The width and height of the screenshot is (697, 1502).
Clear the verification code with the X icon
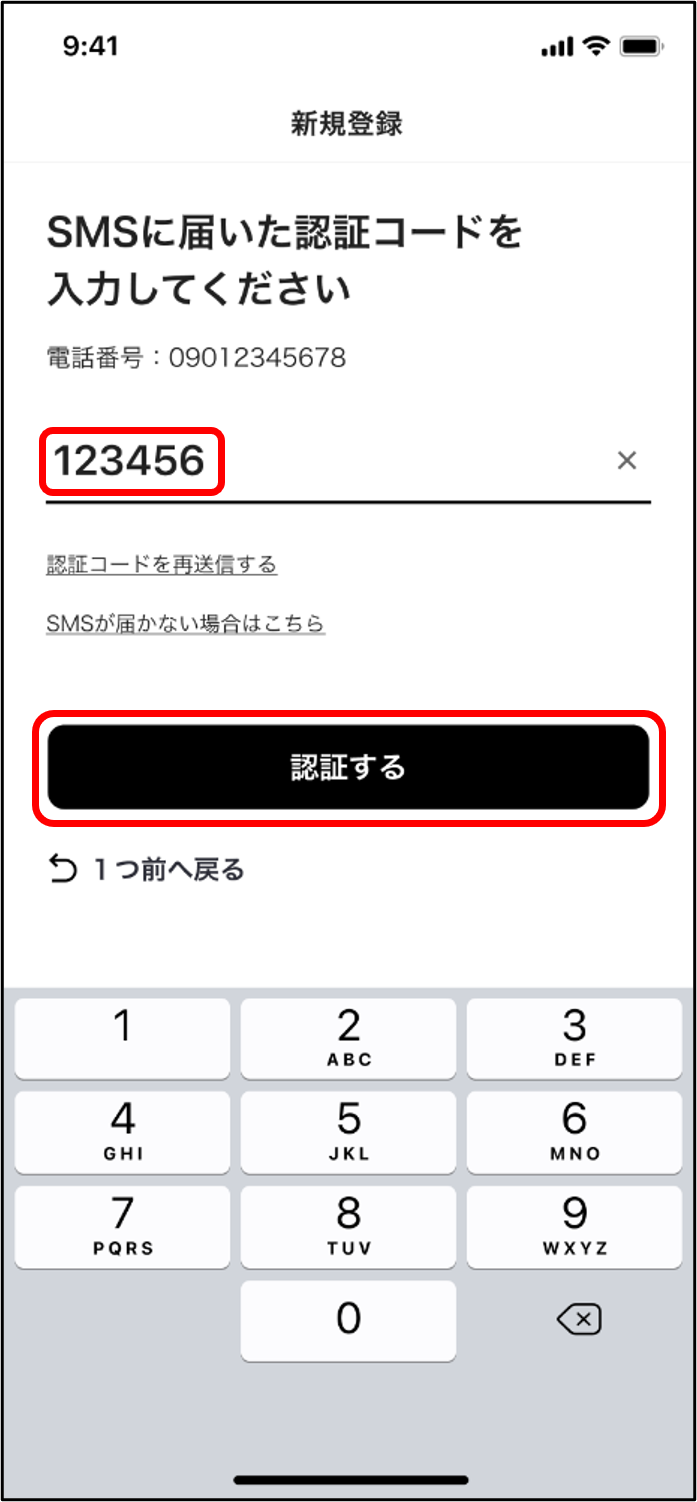(627, 460)
